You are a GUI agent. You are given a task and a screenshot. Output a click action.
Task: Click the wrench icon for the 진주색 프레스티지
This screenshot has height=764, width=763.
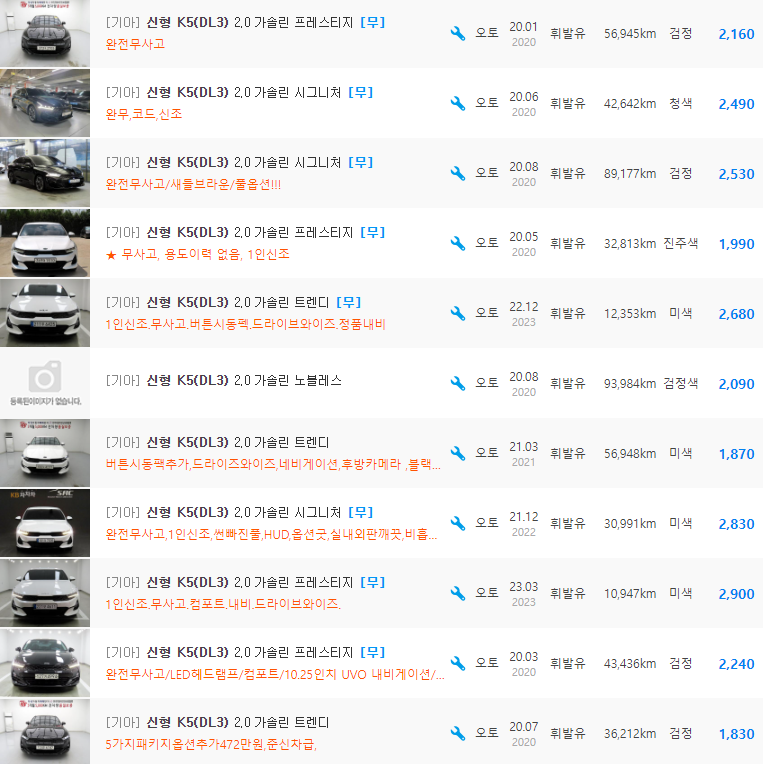[458, 243]
